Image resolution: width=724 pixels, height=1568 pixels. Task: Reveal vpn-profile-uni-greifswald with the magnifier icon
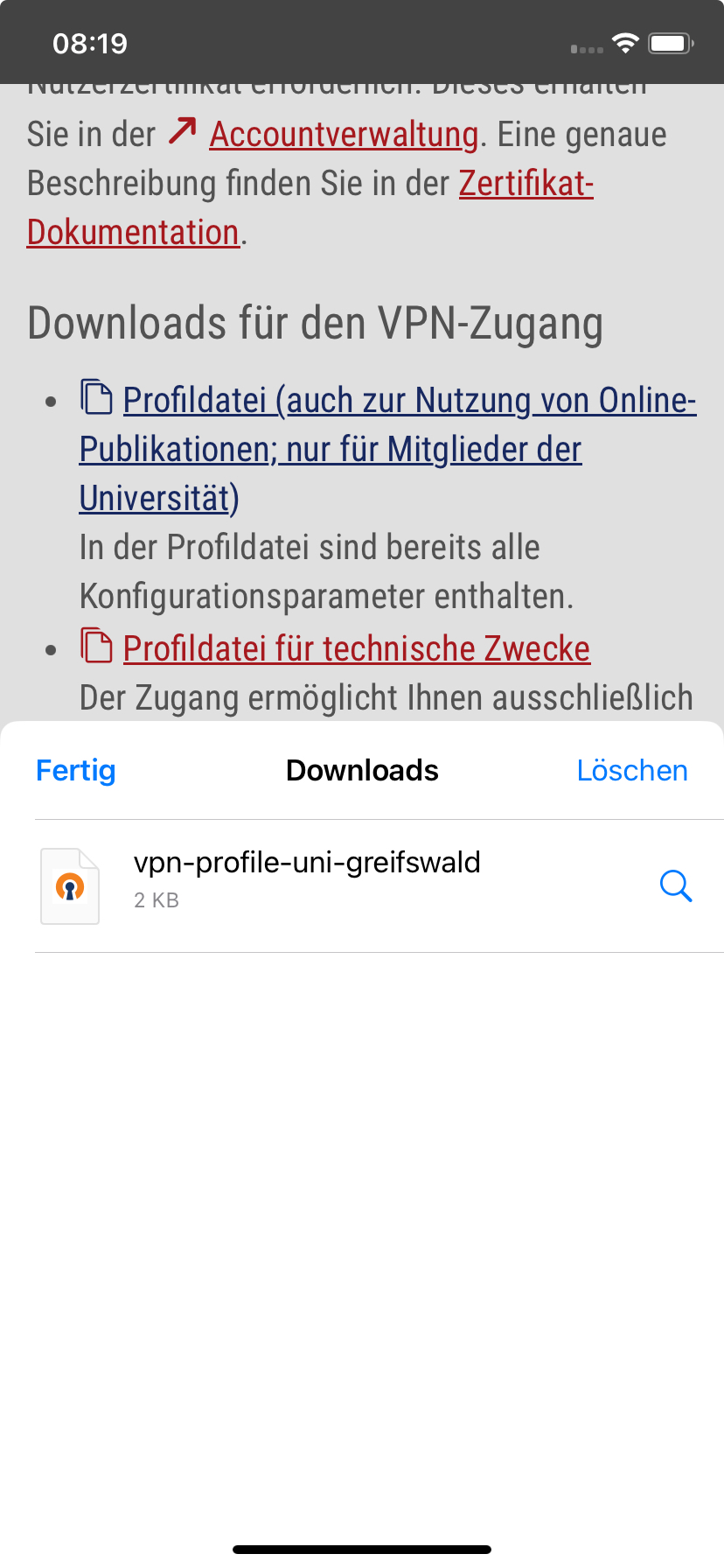pyautogui.click(x=675, y=885)
